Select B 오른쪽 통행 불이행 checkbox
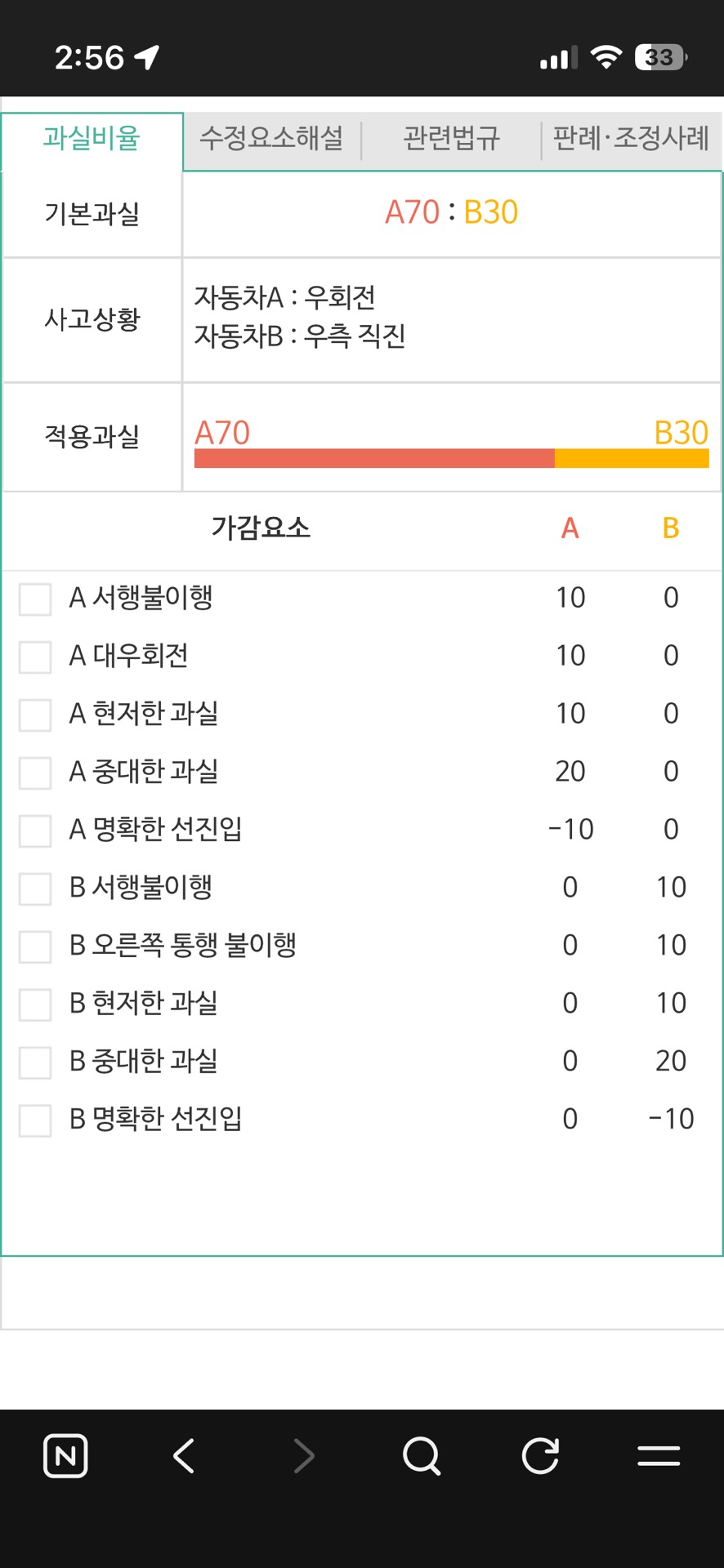 35,947
